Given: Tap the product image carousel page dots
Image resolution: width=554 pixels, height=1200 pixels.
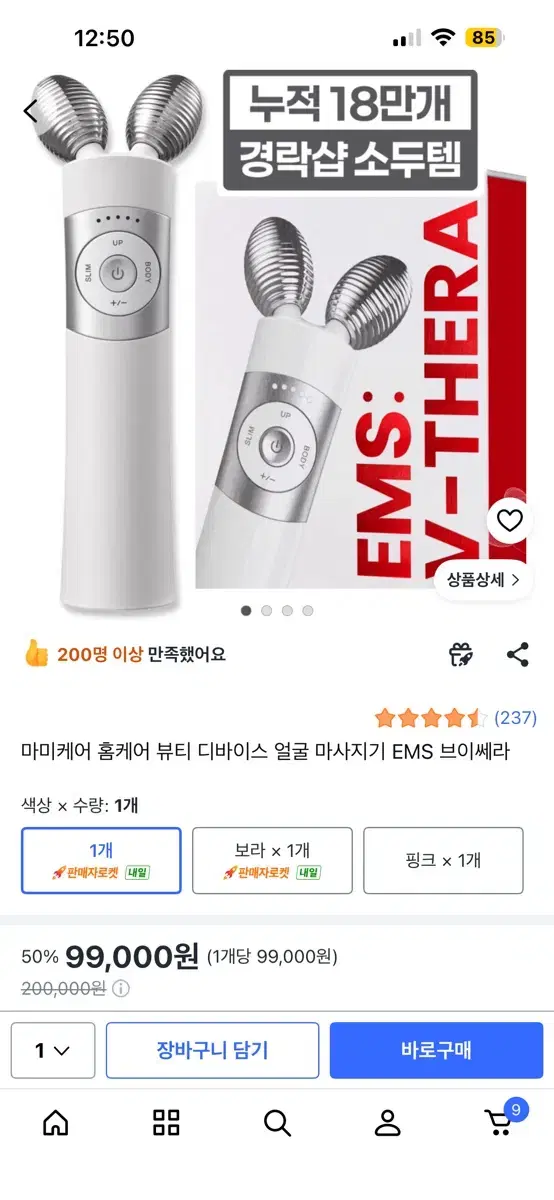Looking at the screenshot, I should point(277,610).
